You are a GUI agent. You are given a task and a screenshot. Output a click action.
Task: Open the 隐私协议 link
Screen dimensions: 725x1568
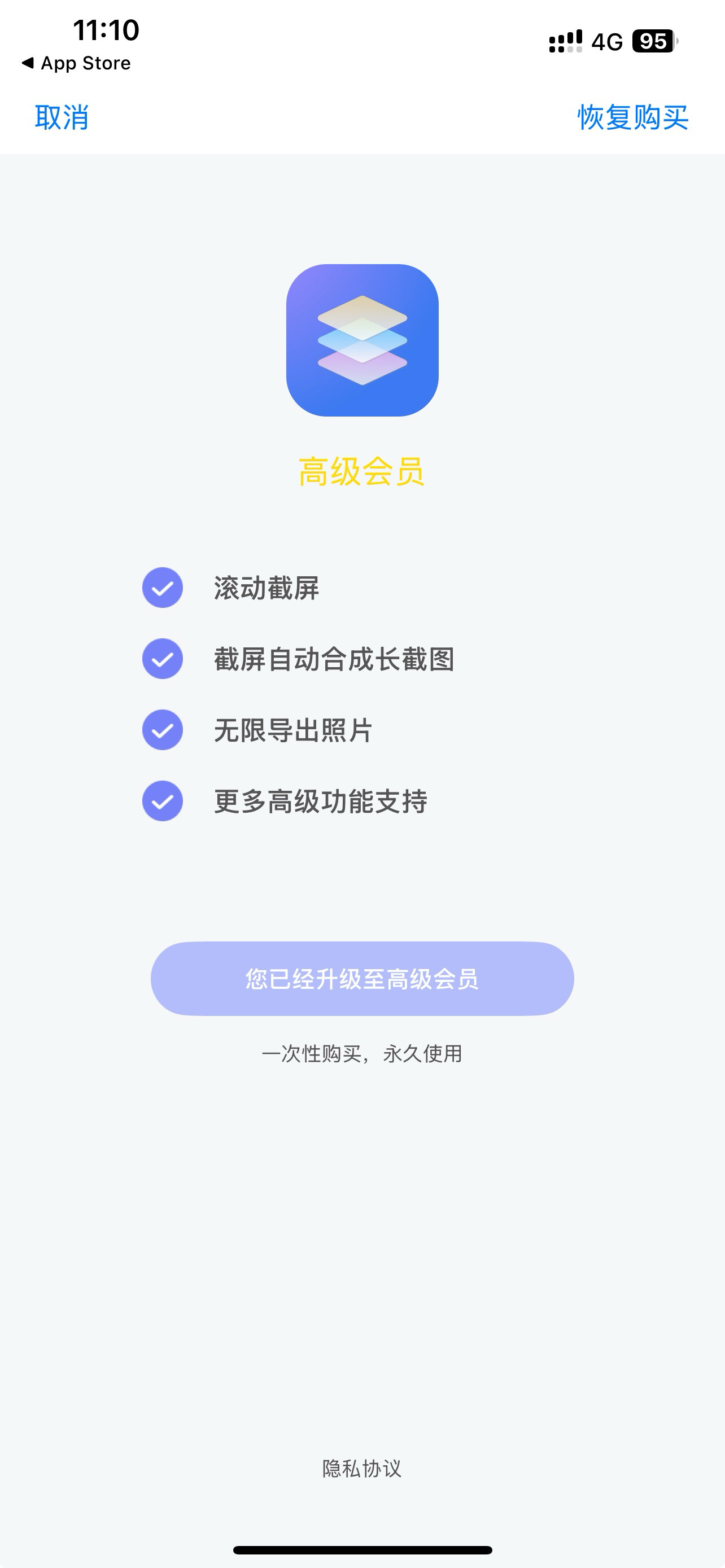coord(362,1468)
